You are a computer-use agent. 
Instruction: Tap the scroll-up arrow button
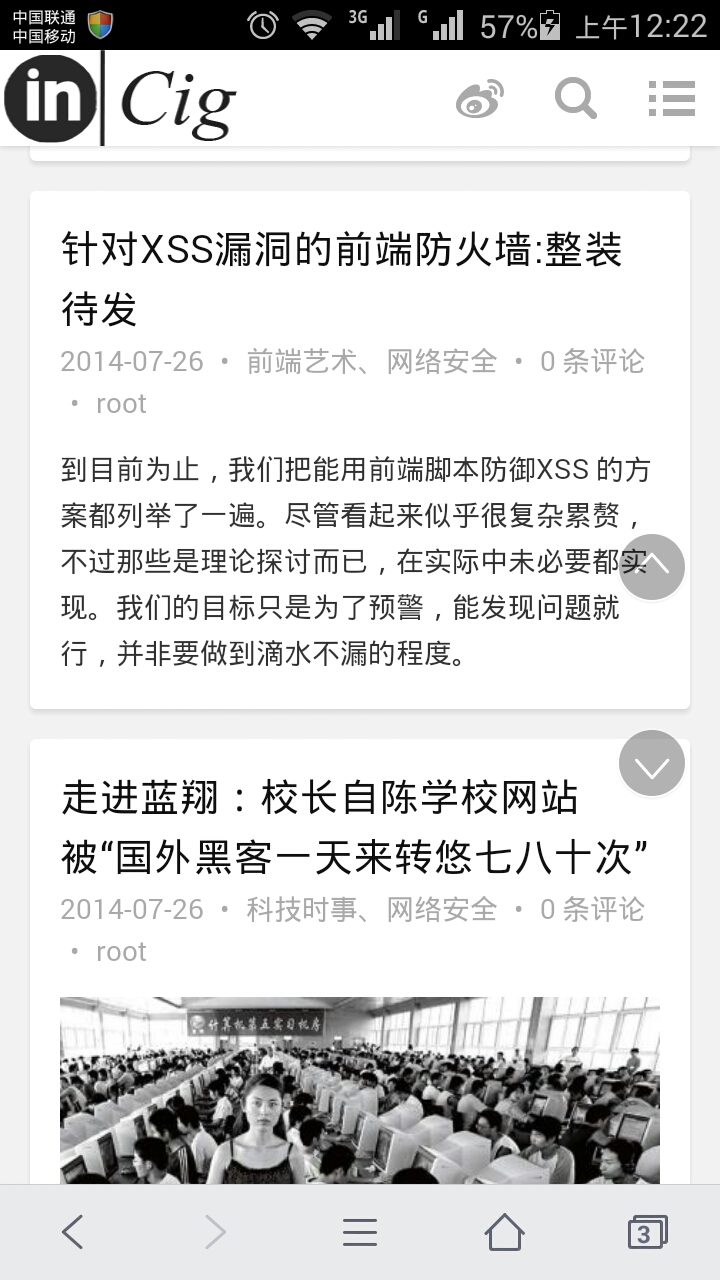tap(652, 567)
